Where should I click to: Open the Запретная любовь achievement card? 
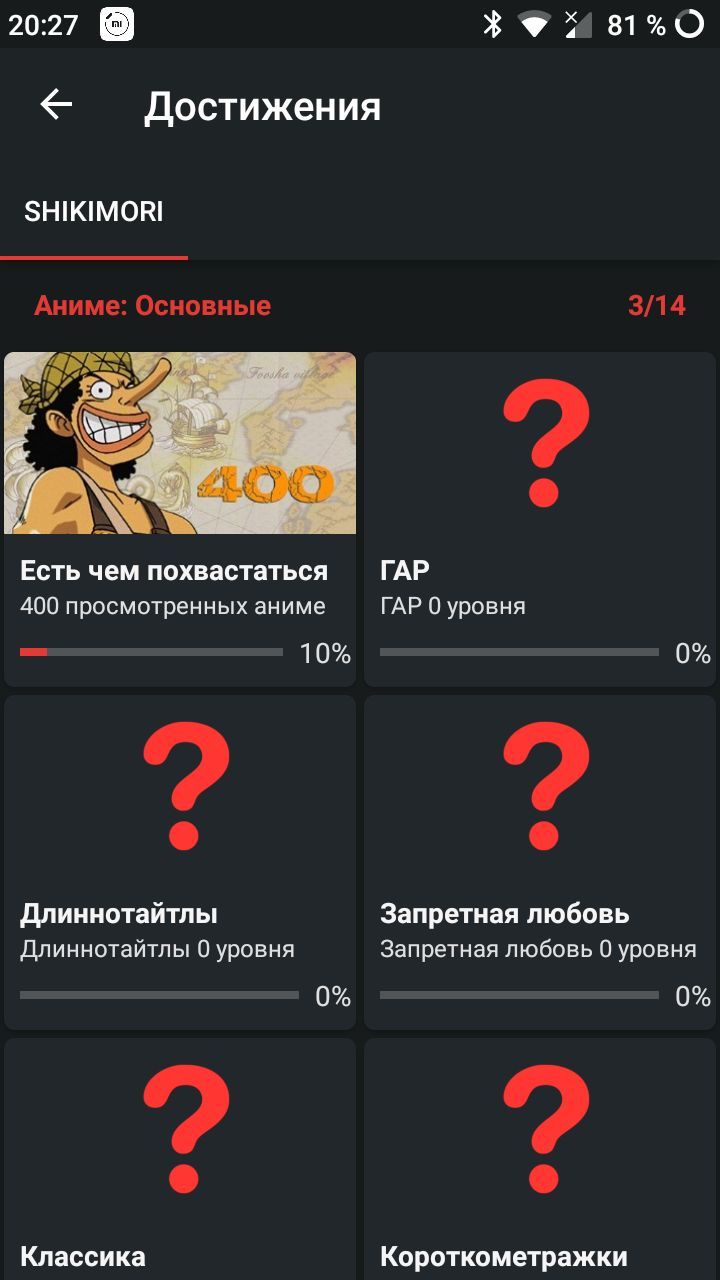(x=540, y=862)
